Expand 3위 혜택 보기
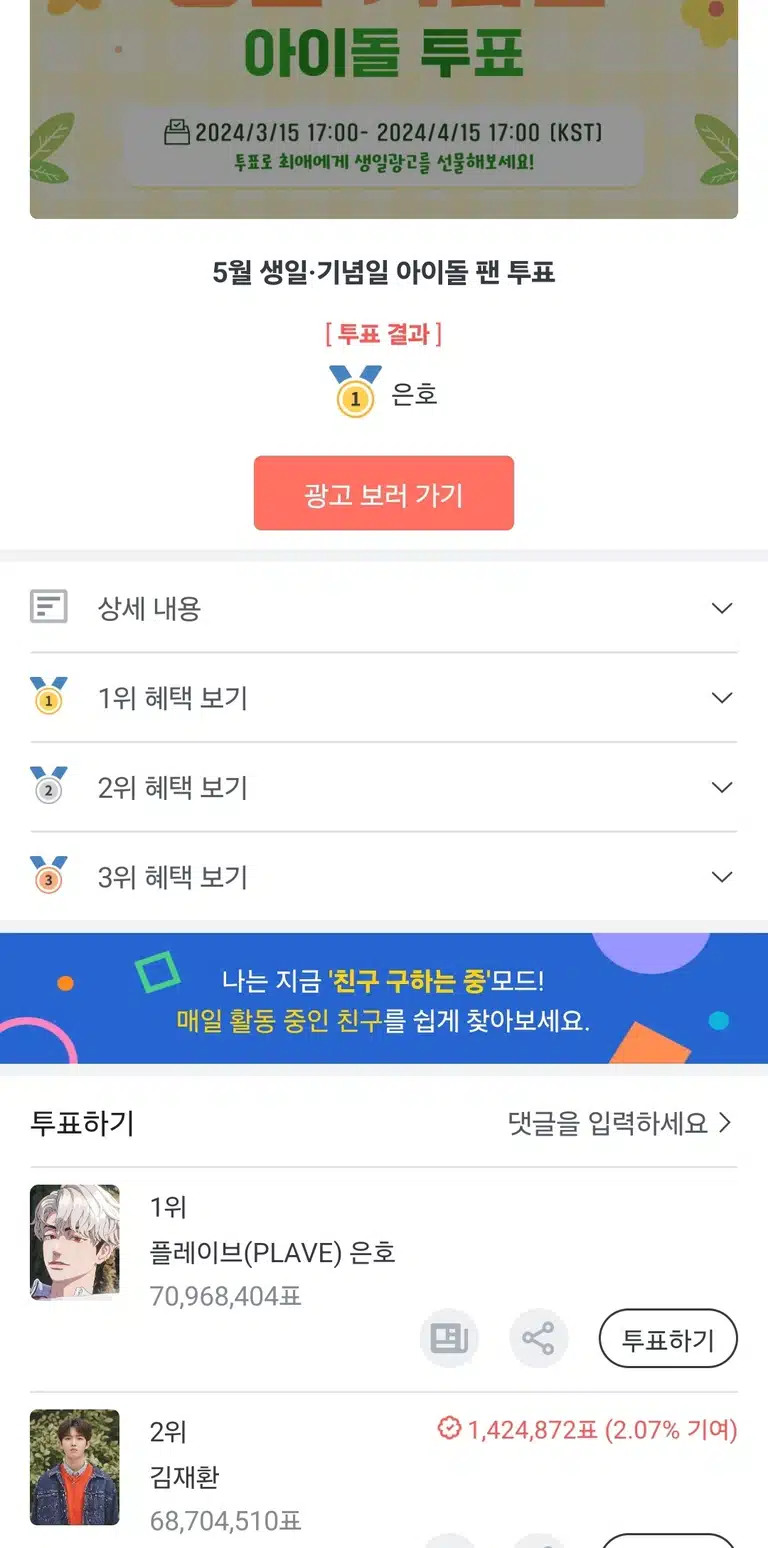Screen dimensions: 768x1548 384,877
